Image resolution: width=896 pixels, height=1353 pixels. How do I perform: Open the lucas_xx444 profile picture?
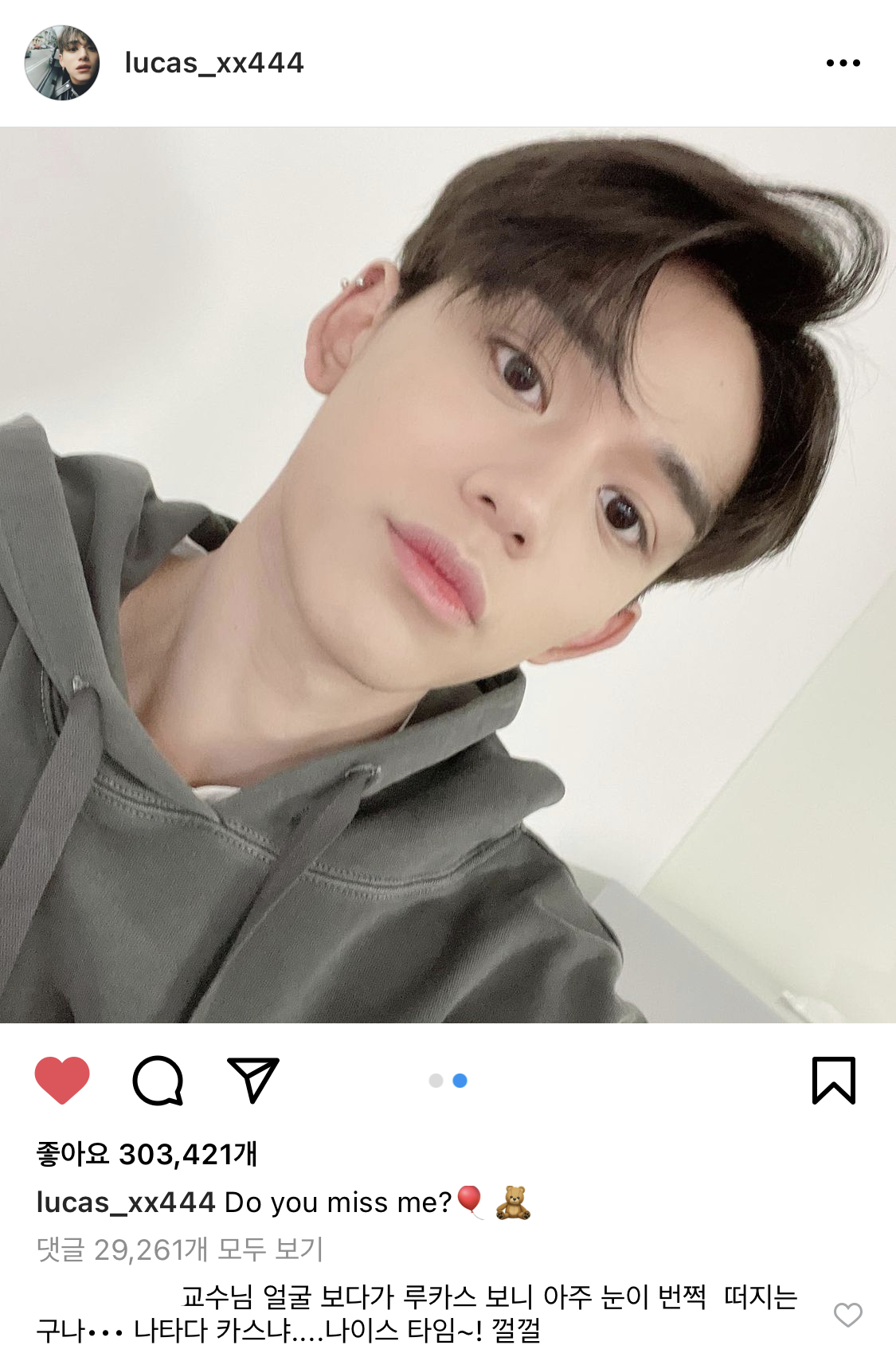(x=62, y=63)
